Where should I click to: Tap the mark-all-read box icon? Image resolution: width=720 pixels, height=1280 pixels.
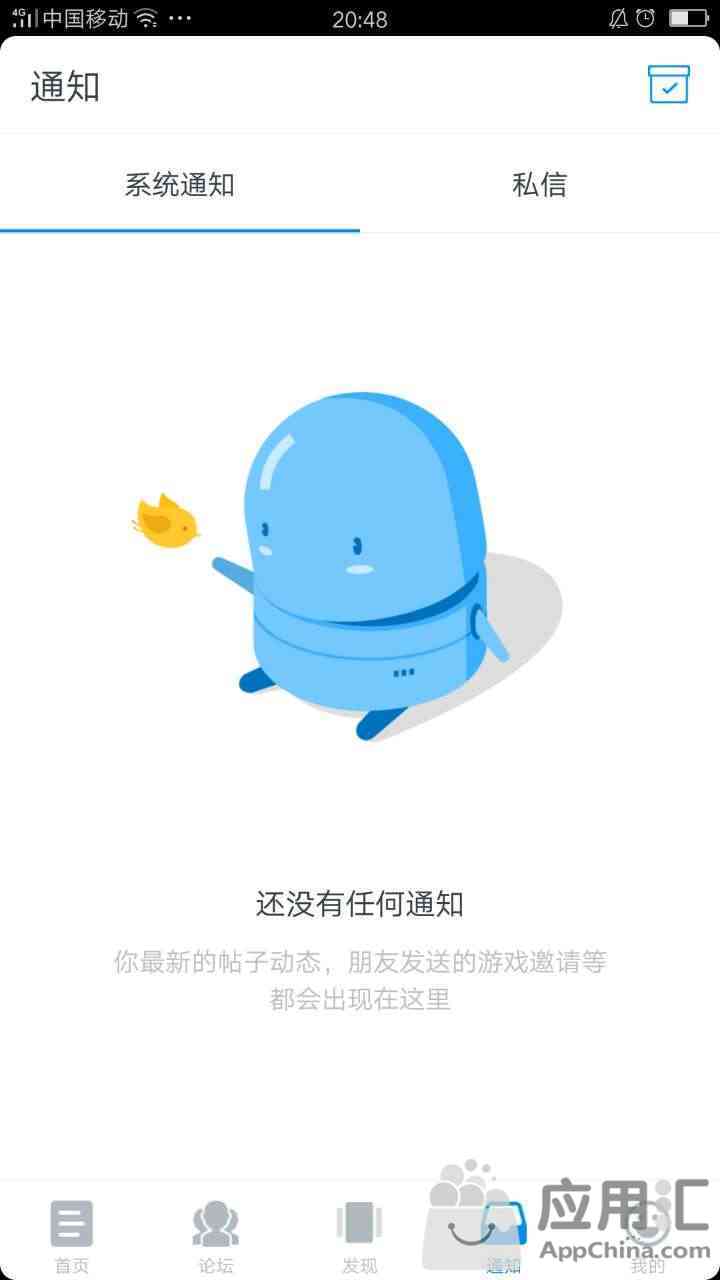[668, 85]
